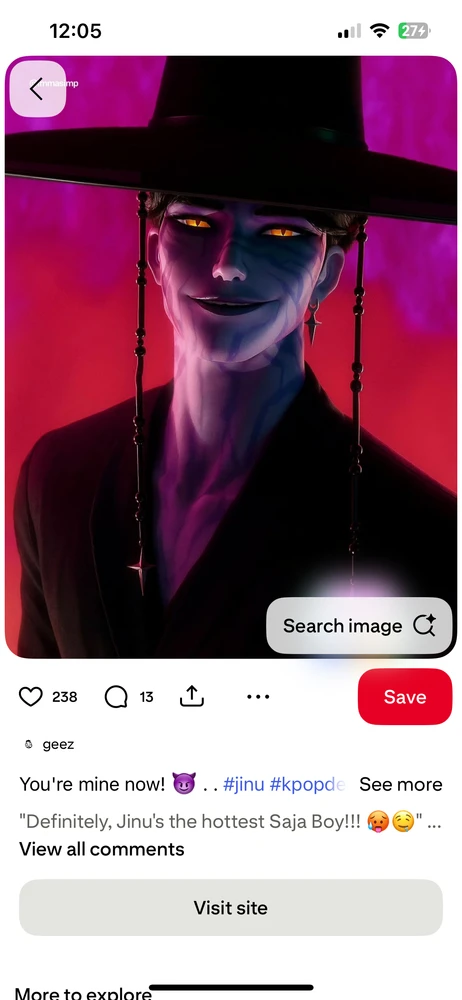Open the three-dot more options menu
Image resolution: width=462 pixels, height=1000 pixels.
click(x=258, y=696)
